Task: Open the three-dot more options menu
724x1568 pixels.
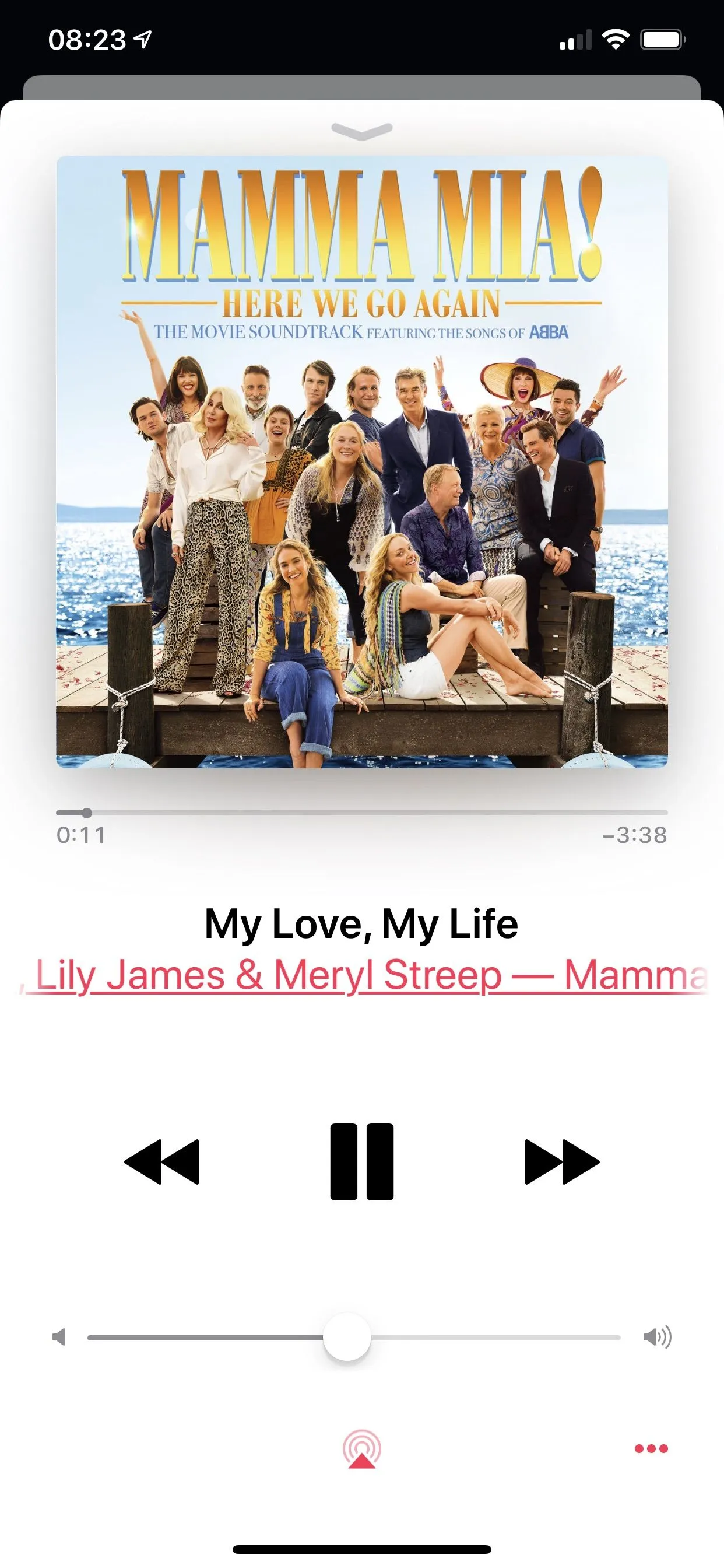Action: [651, 1448]
